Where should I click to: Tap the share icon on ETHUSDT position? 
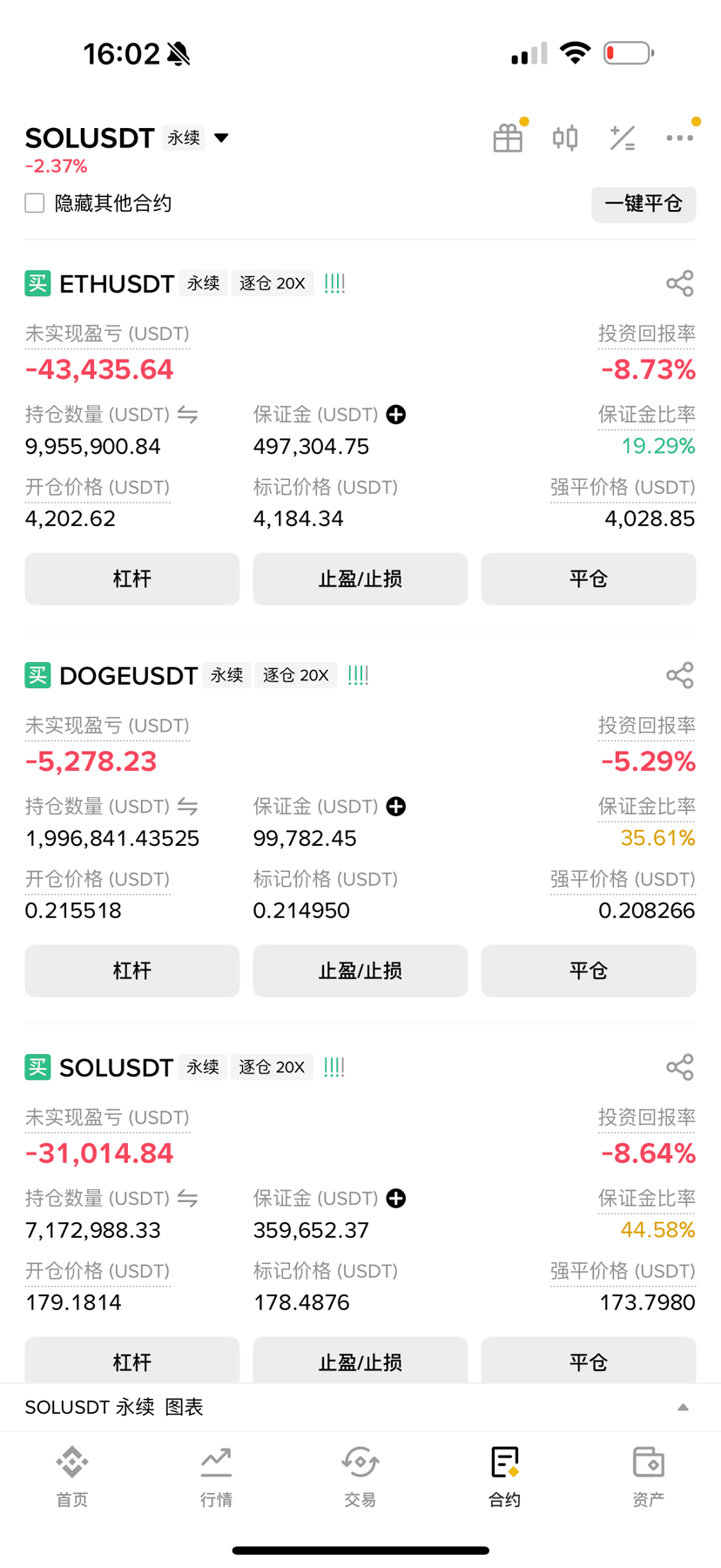pos(680,282)
